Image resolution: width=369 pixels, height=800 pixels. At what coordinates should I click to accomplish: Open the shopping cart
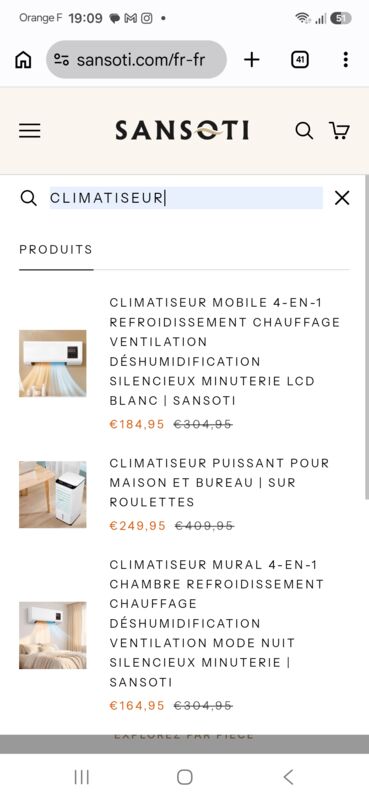(339, 131)
